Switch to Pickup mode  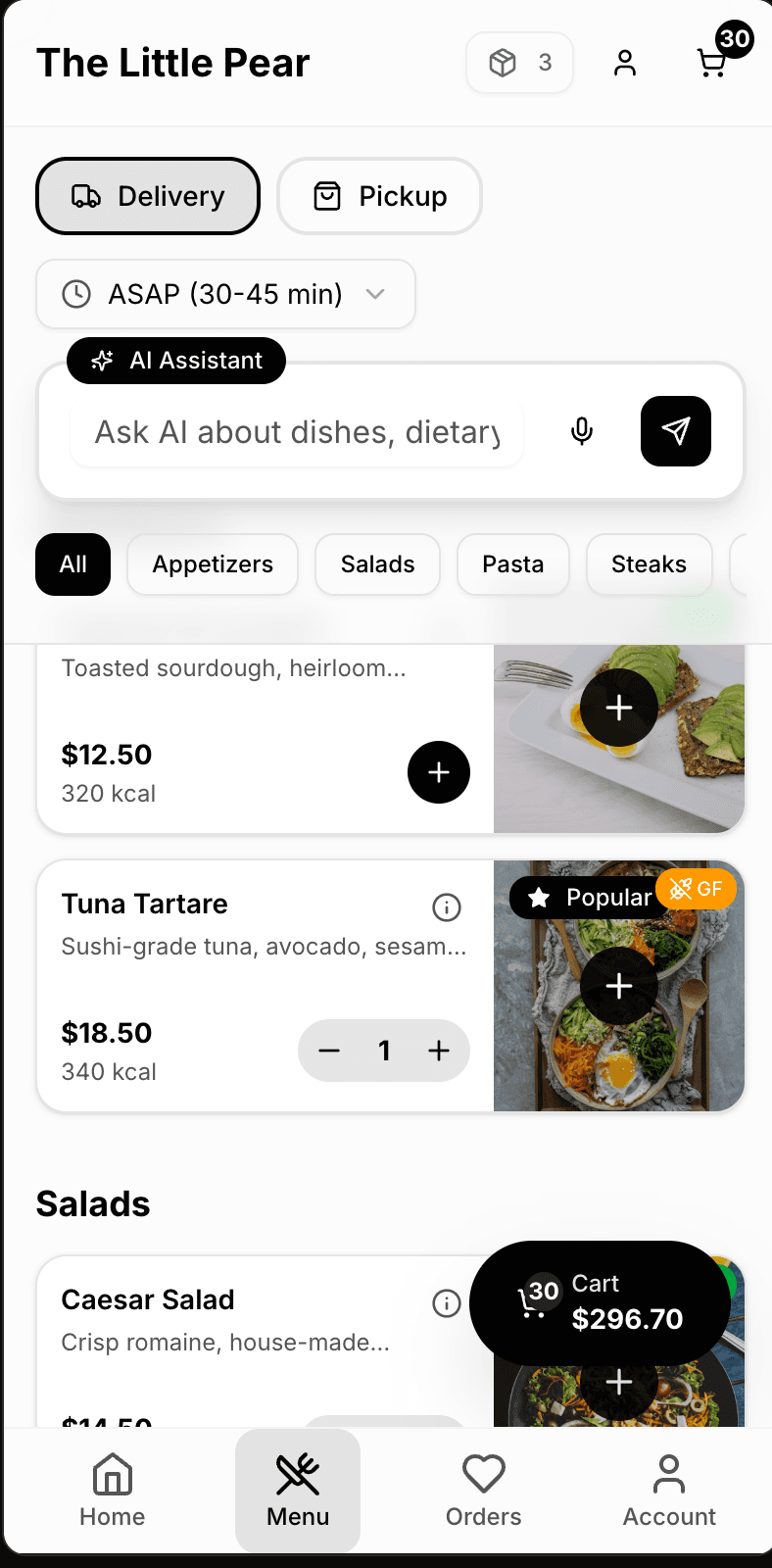click(379, 196)
